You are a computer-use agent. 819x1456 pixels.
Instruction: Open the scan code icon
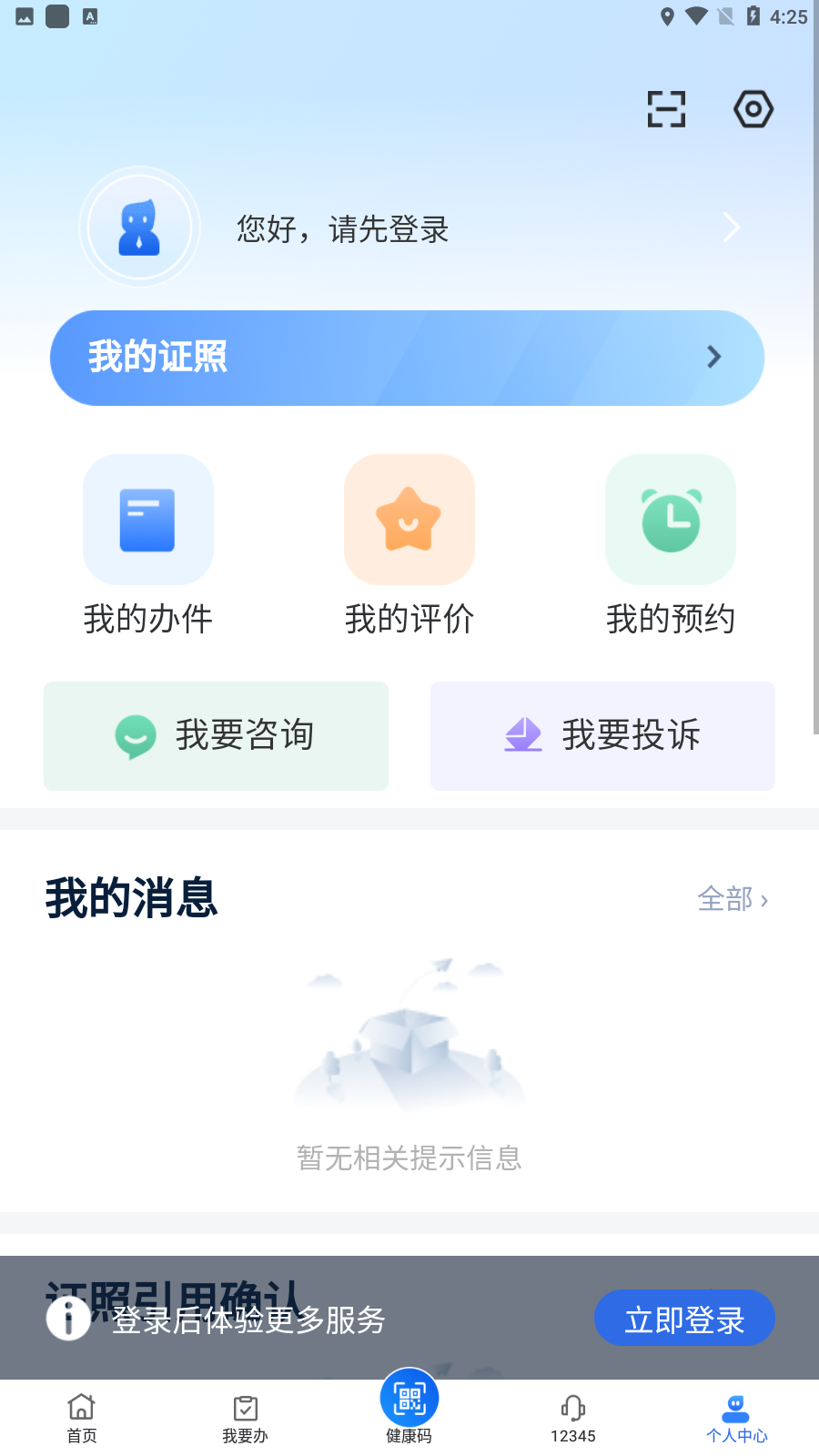pos(666,109)
